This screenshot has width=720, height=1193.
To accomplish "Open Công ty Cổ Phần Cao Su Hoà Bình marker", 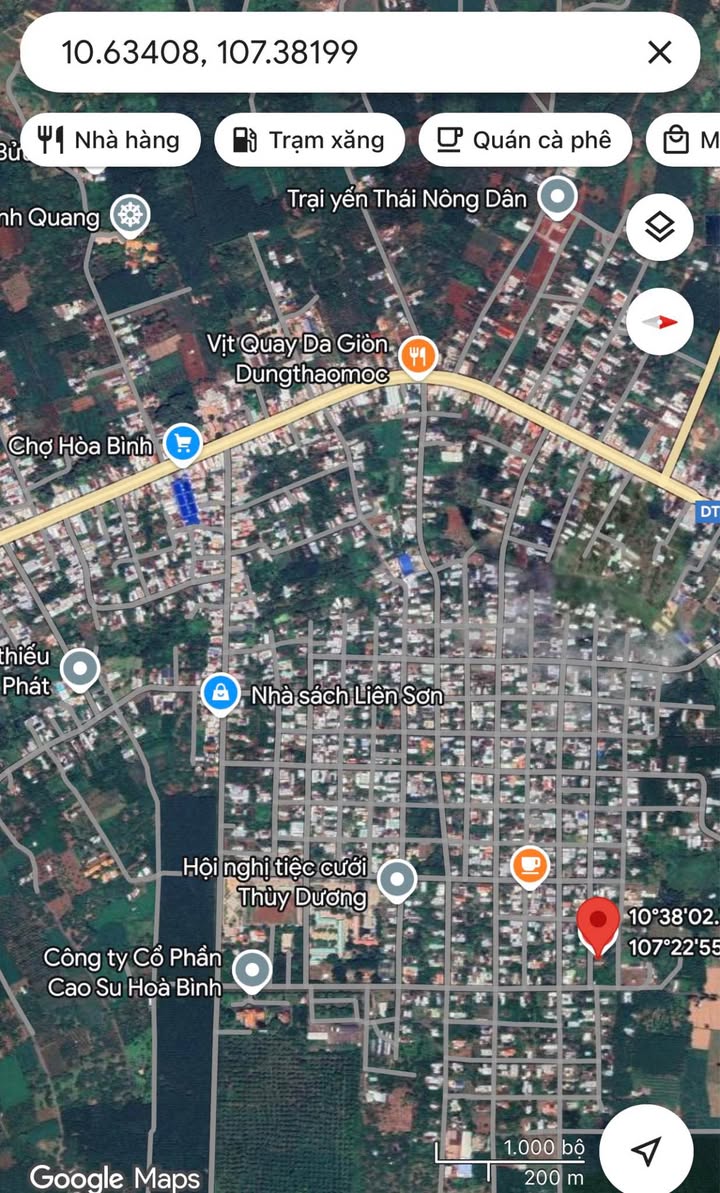I will click(251, 970).
